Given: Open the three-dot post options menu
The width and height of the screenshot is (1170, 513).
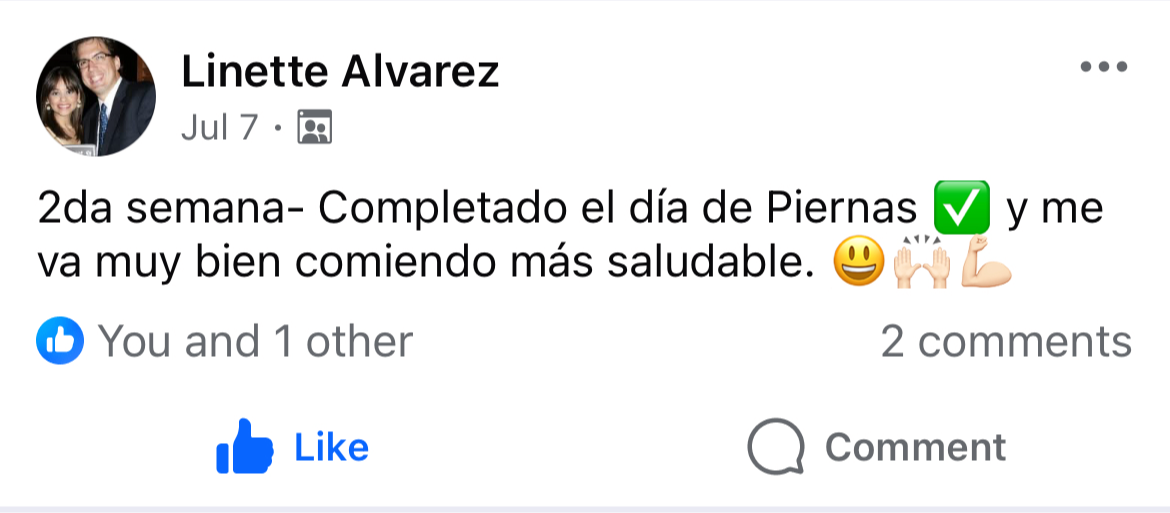Looking at the screenshot, I should (x=1104, y=68).
